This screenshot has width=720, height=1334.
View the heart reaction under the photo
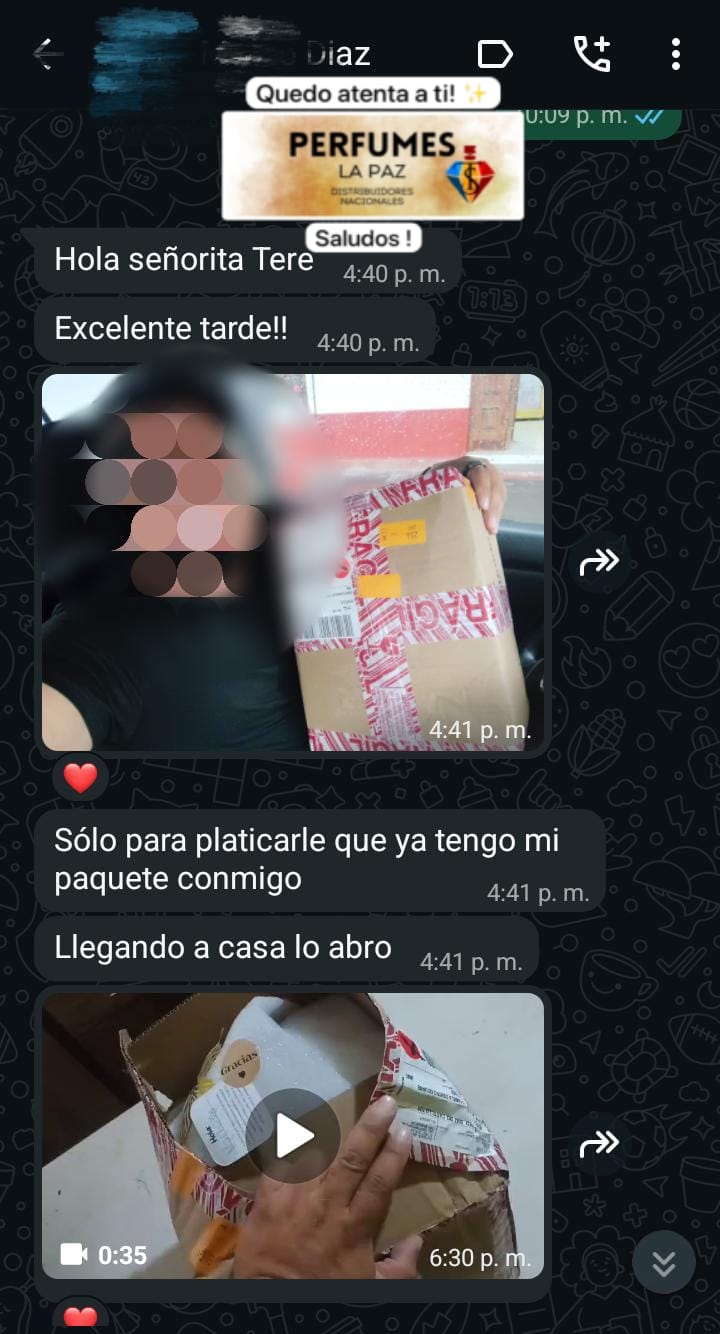point(80,778)
